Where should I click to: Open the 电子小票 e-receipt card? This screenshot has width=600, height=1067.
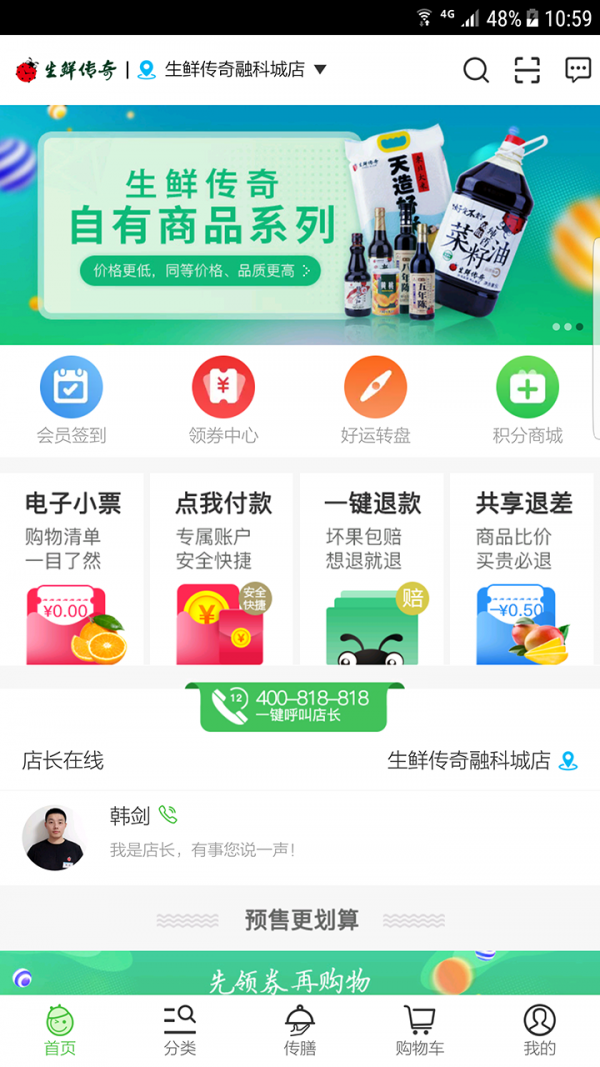[75, 569]
